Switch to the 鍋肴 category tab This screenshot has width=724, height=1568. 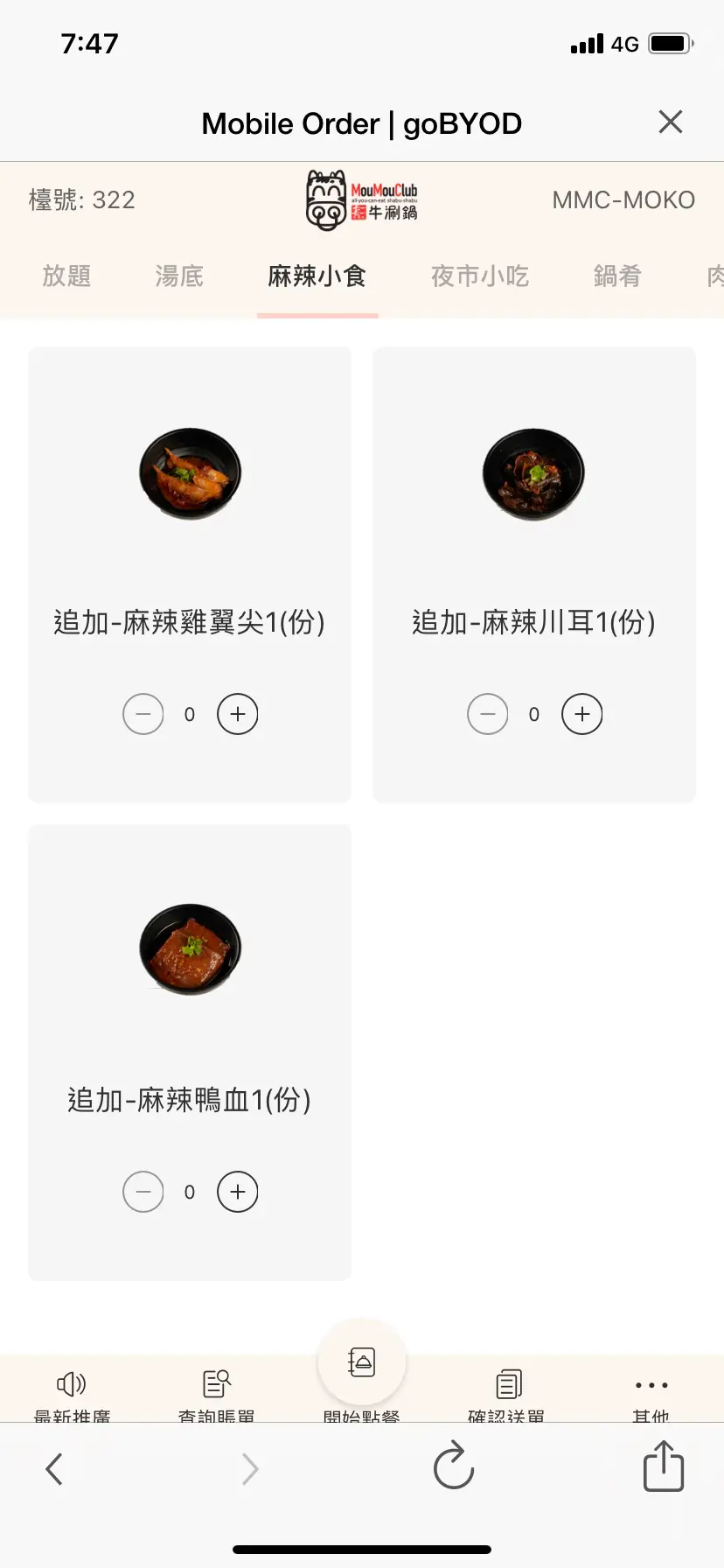point(617,276)
